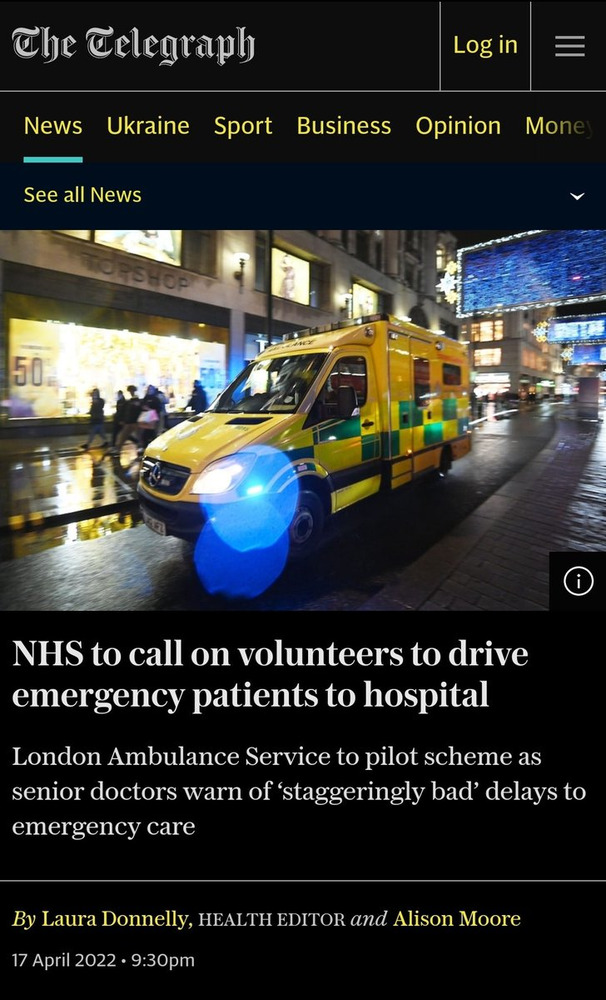The width and height of the screenshot is (606, 1000).
Task: Switch to the Ukraine tab
Action: [148, 126]
